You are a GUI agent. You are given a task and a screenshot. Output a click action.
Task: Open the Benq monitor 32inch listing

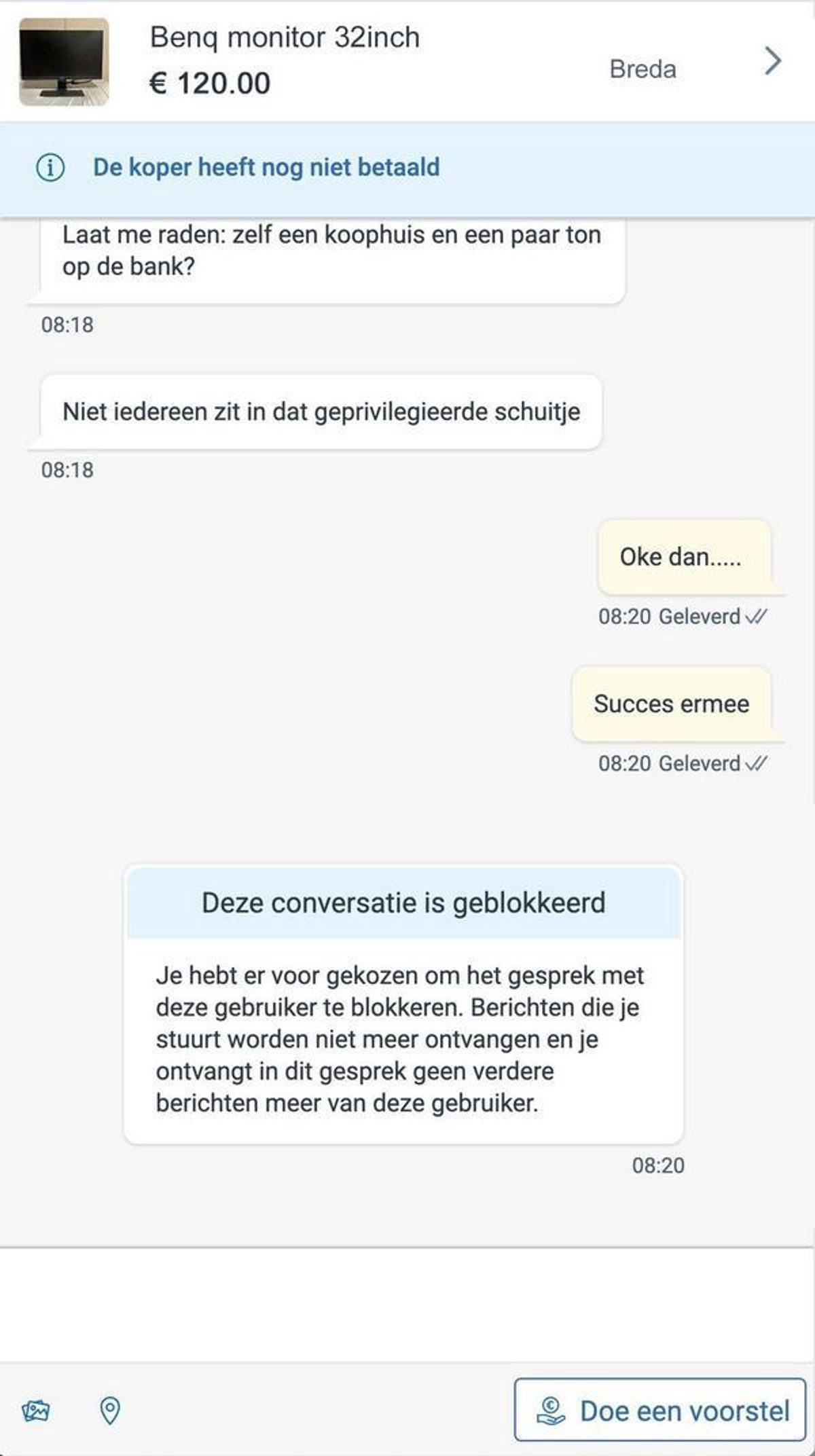click(x=407, y=61)
